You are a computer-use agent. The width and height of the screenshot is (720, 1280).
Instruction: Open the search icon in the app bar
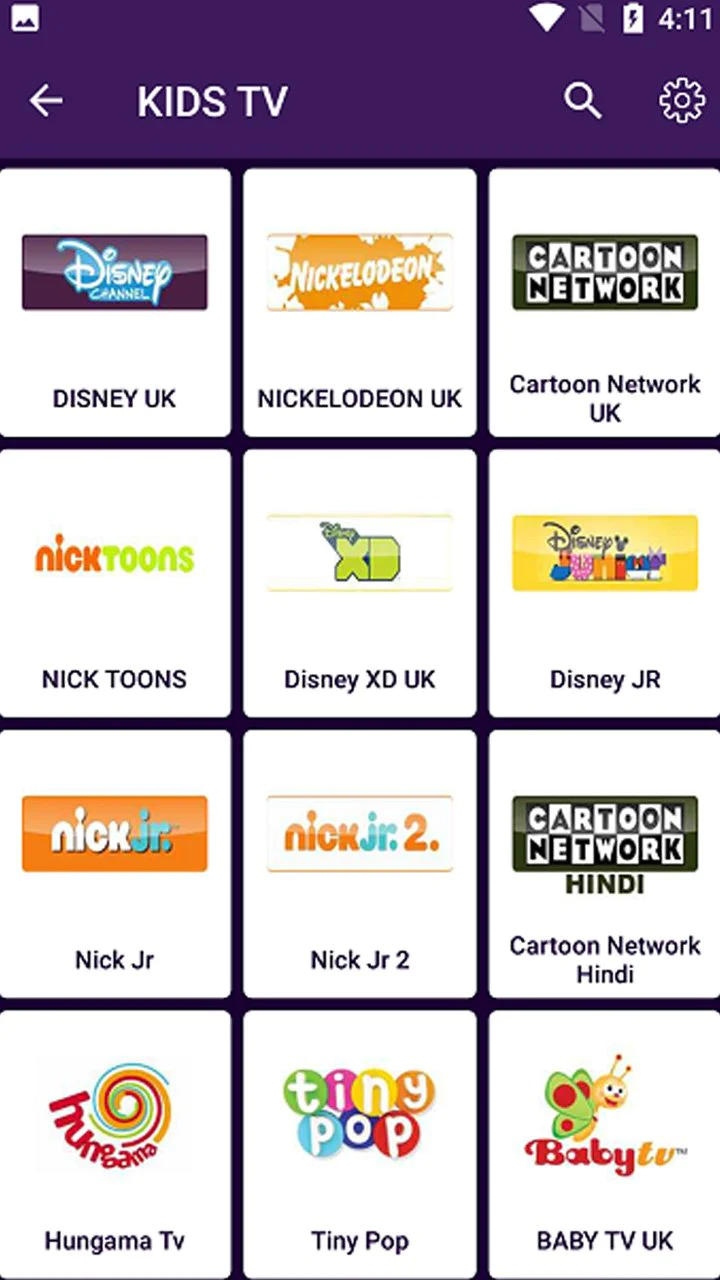point(583,101)
